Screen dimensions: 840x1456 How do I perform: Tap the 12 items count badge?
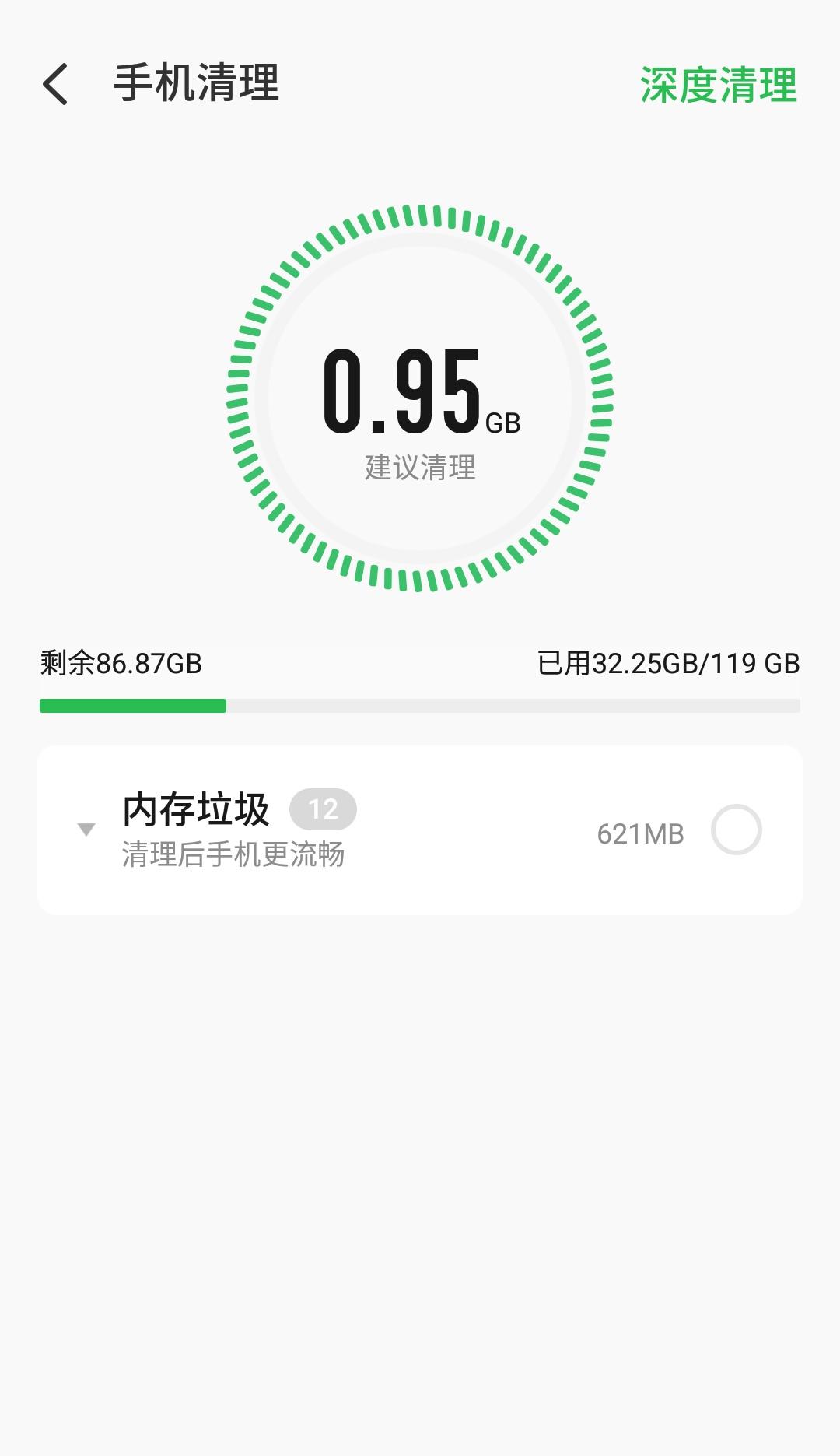coord(324,809)
